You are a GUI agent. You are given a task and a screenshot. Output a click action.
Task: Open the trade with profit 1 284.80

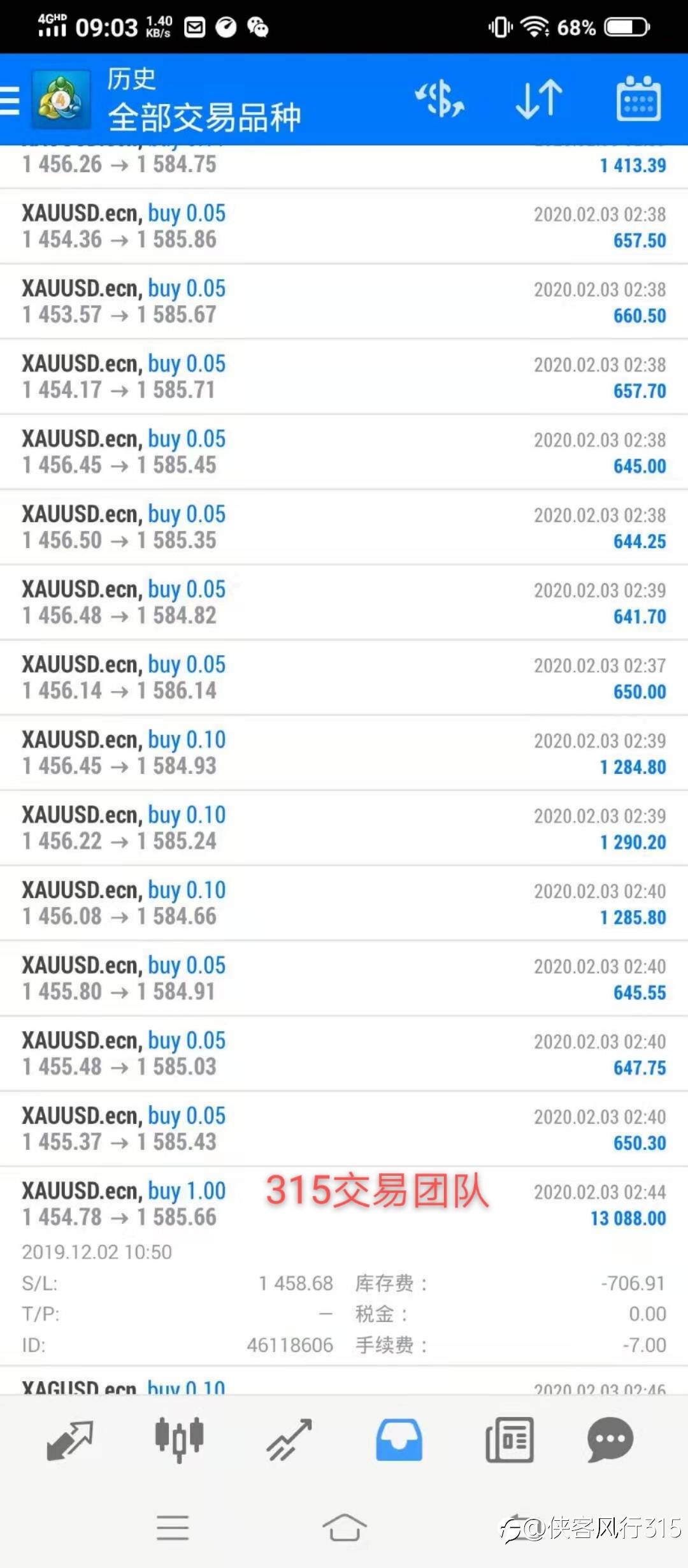tap(344, 753)
